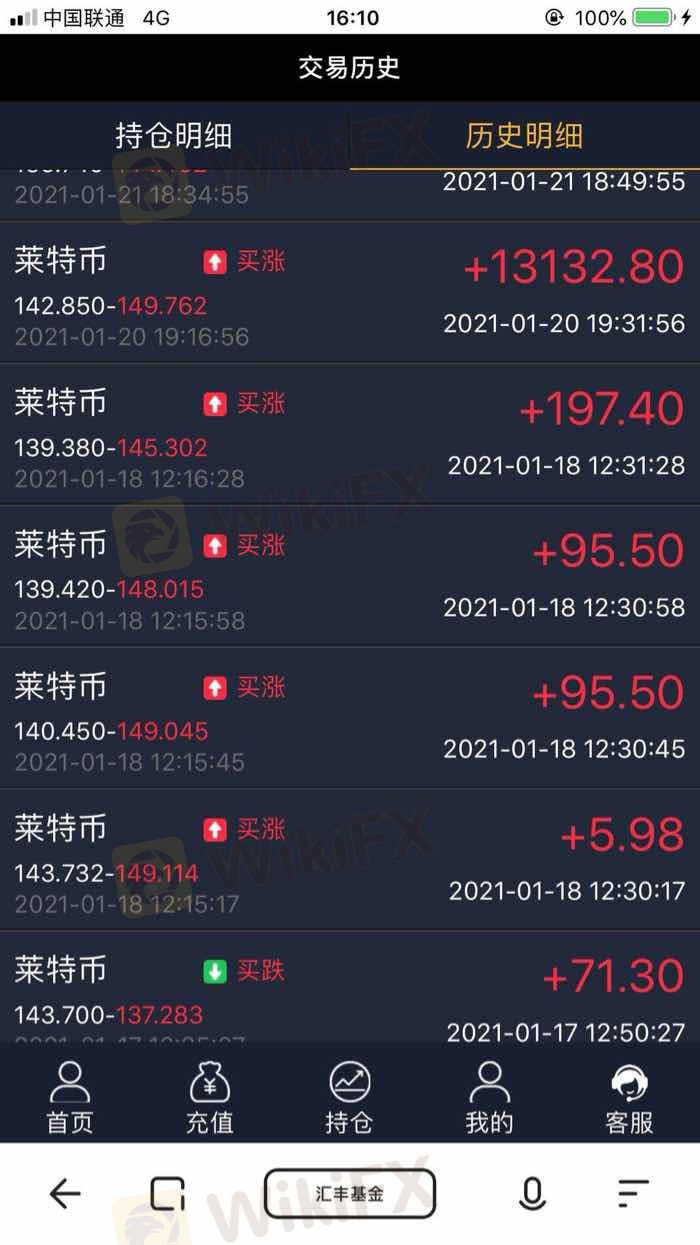Open the 充值 recharge tab
The height and width of the screenshot is (1245, 700).
pyautogui.click(x=210, y=1098)
